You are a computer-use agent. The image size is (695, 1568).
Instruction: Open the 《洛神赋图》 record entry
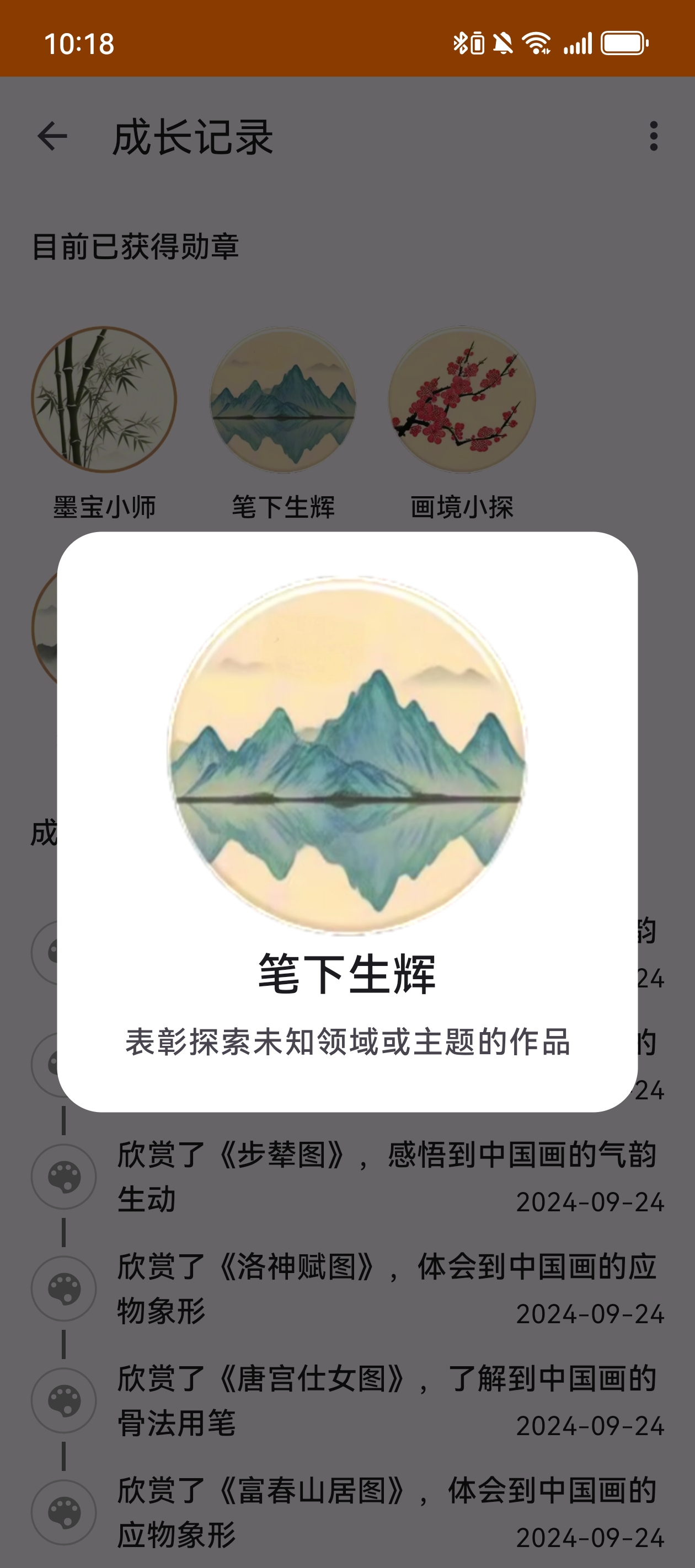387,1288
